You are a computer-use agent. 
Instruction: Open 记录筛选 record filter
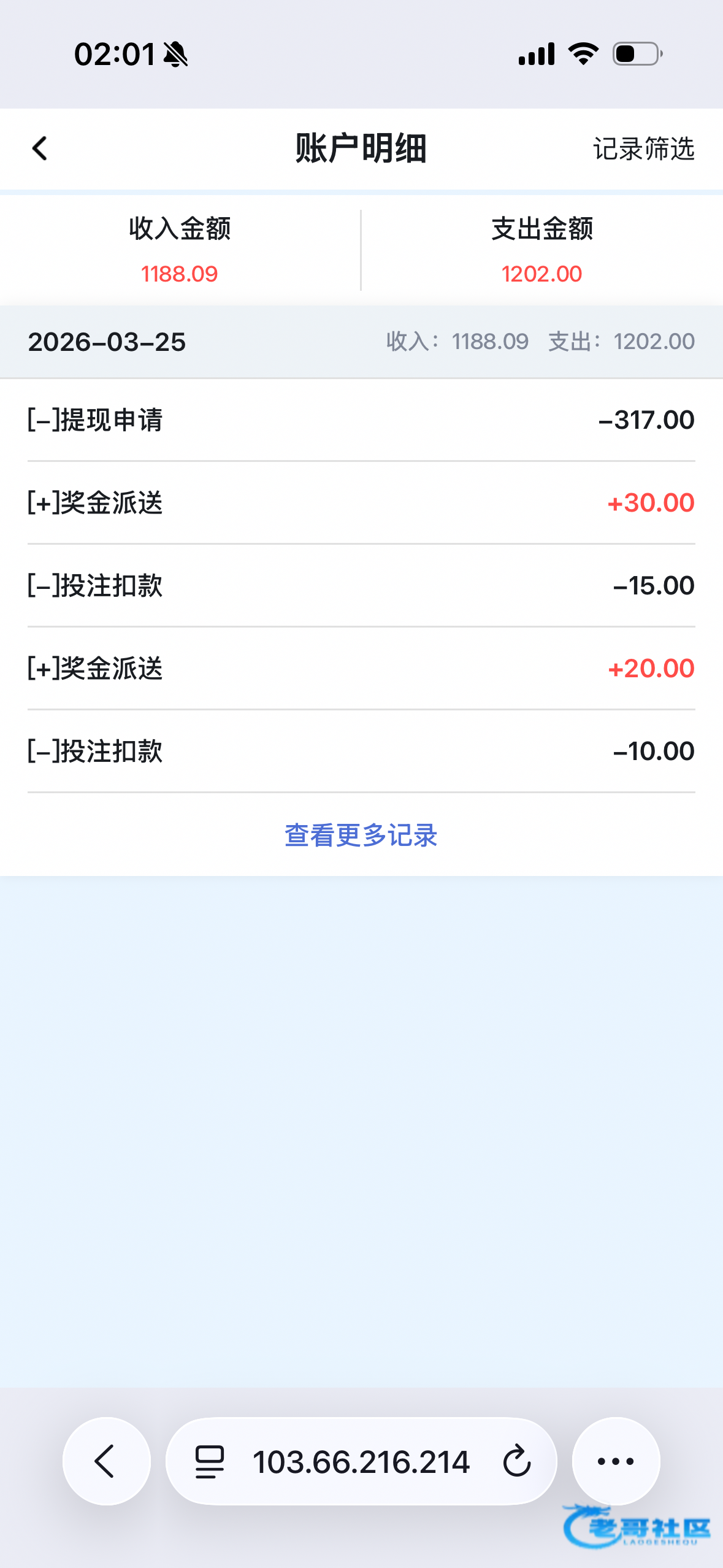643,149
